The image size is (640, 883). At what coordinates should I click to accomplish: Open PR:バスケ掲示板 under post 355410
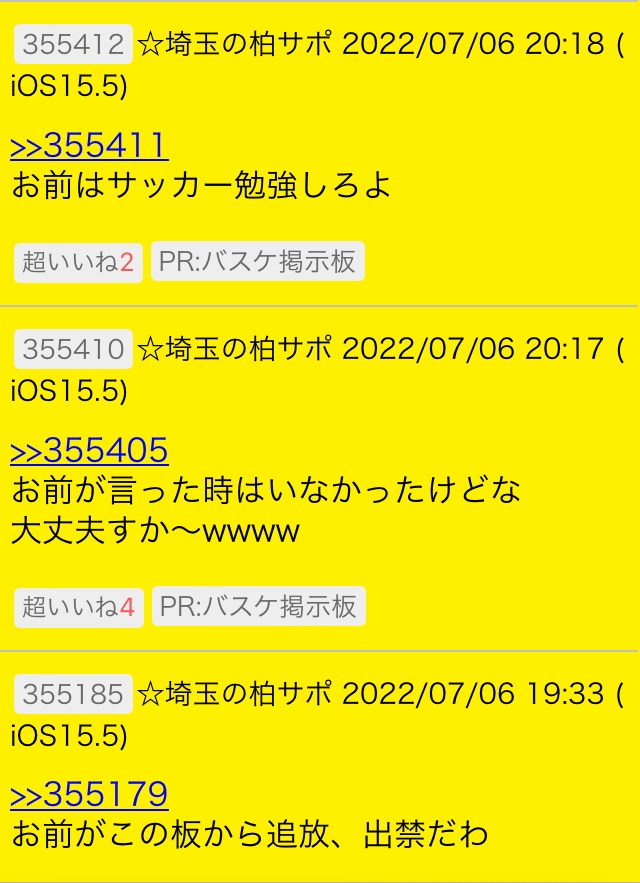[x=258, y=607]
